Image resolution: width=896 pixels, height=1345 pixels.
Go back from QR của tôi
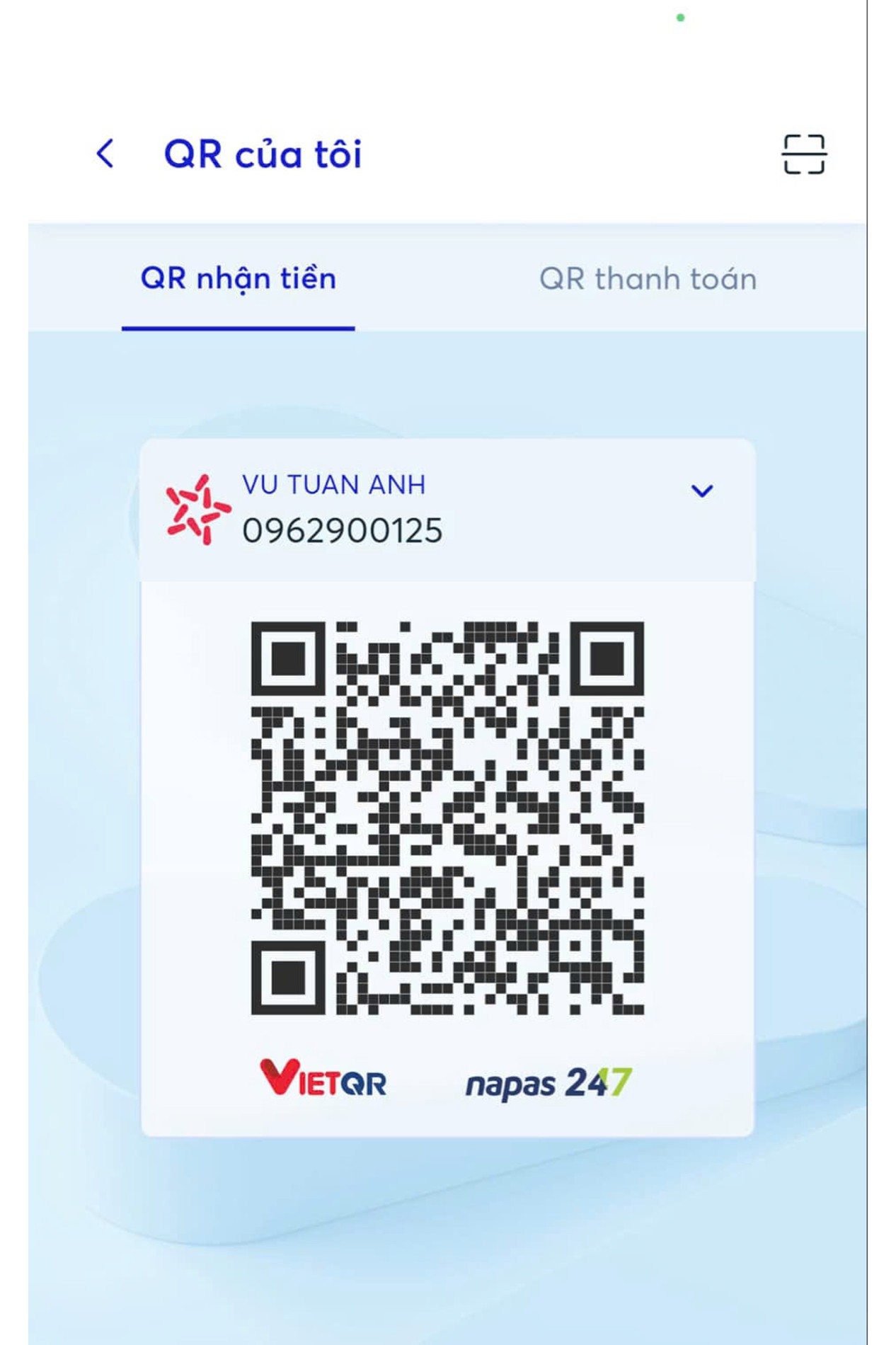click(x=105, y=154)
